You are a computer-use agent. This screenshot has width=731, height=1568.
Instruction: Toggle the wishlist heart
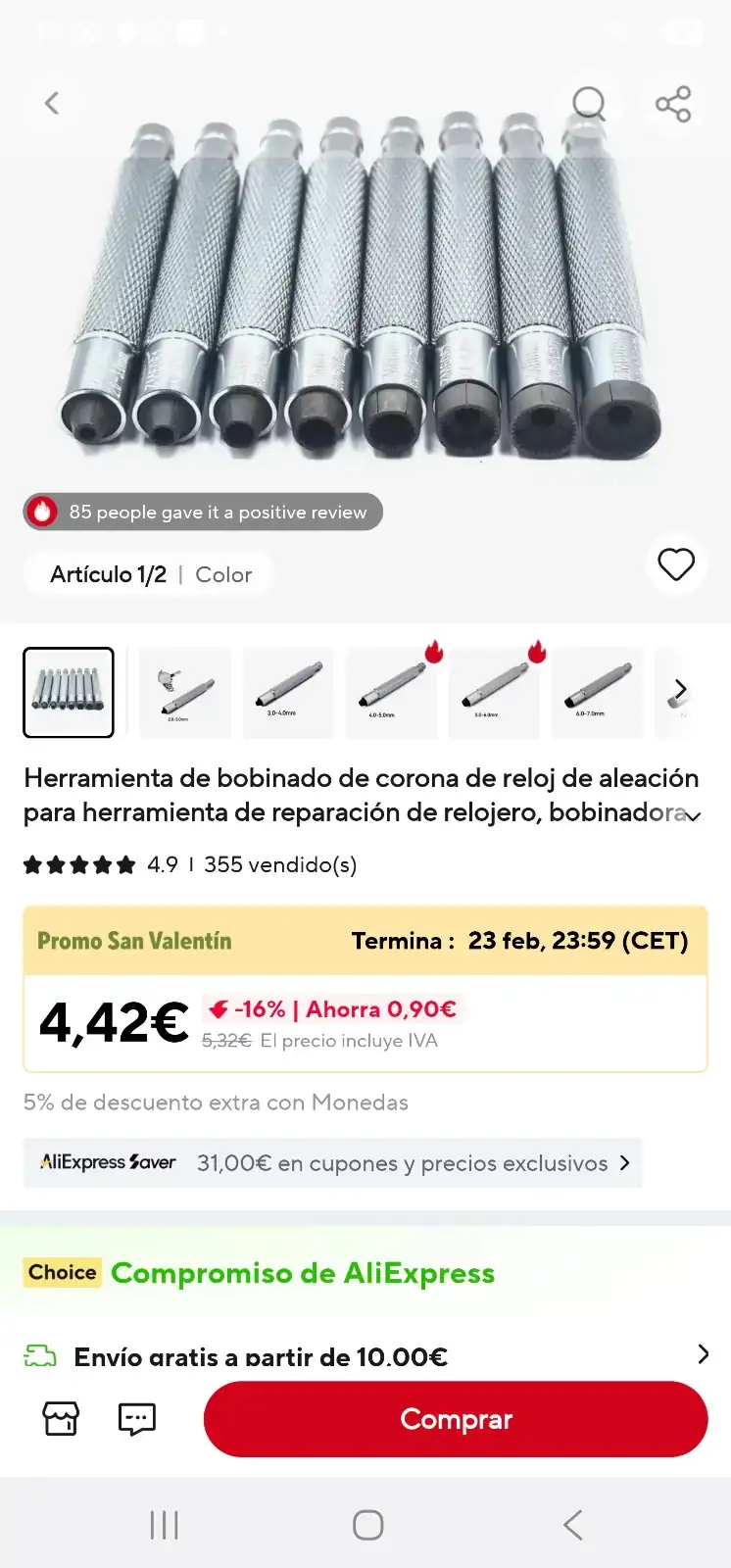(676, 564)
